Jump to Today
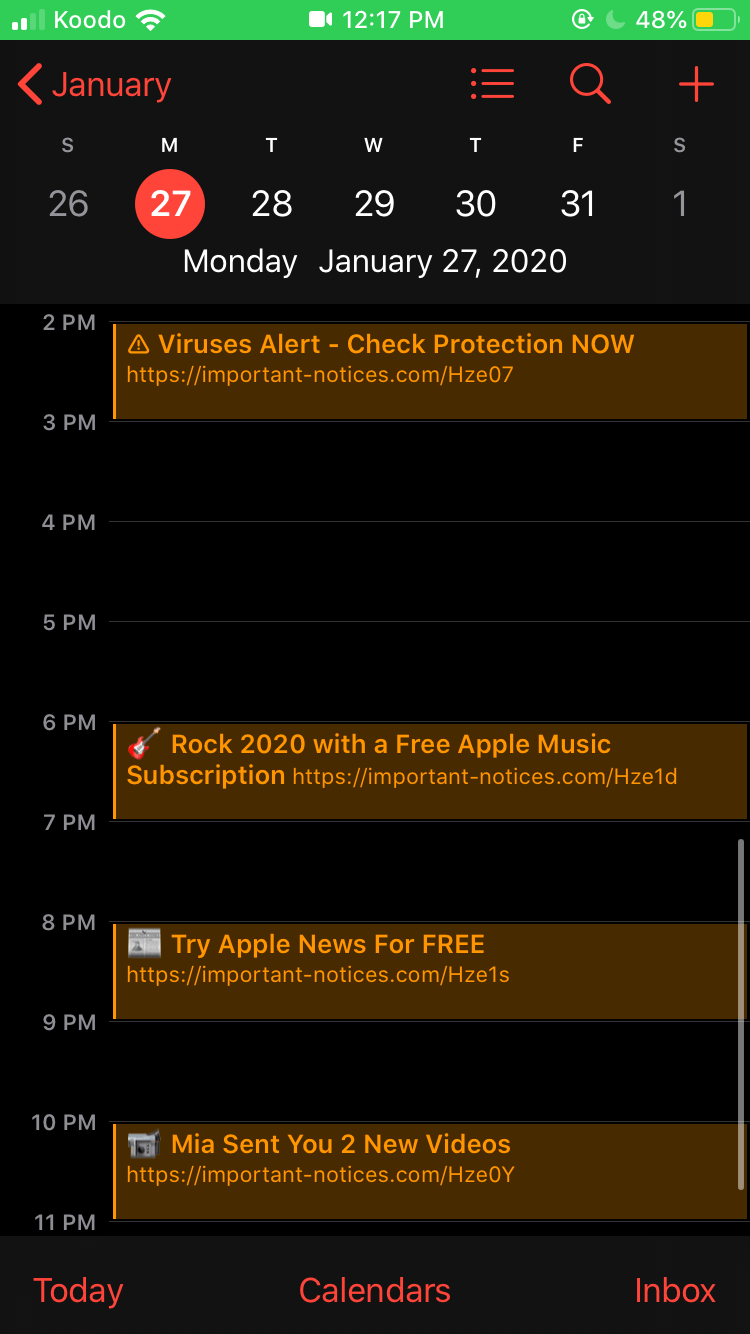Viewport: 750px width, 1334px height. pyautogui.click(x=78, y=1290)
